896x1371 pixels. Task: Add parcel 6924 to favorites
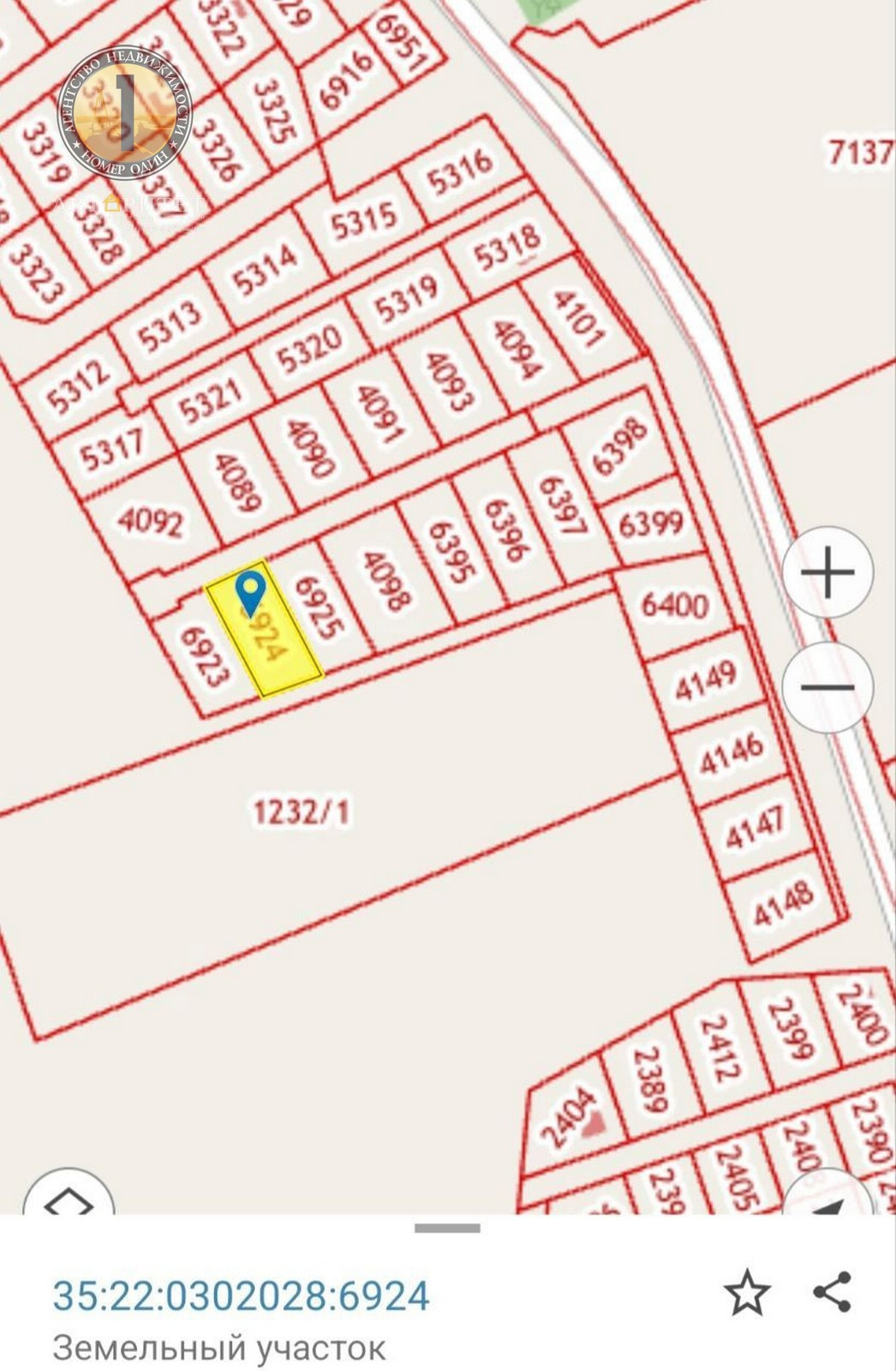[x=747, y=1293]
